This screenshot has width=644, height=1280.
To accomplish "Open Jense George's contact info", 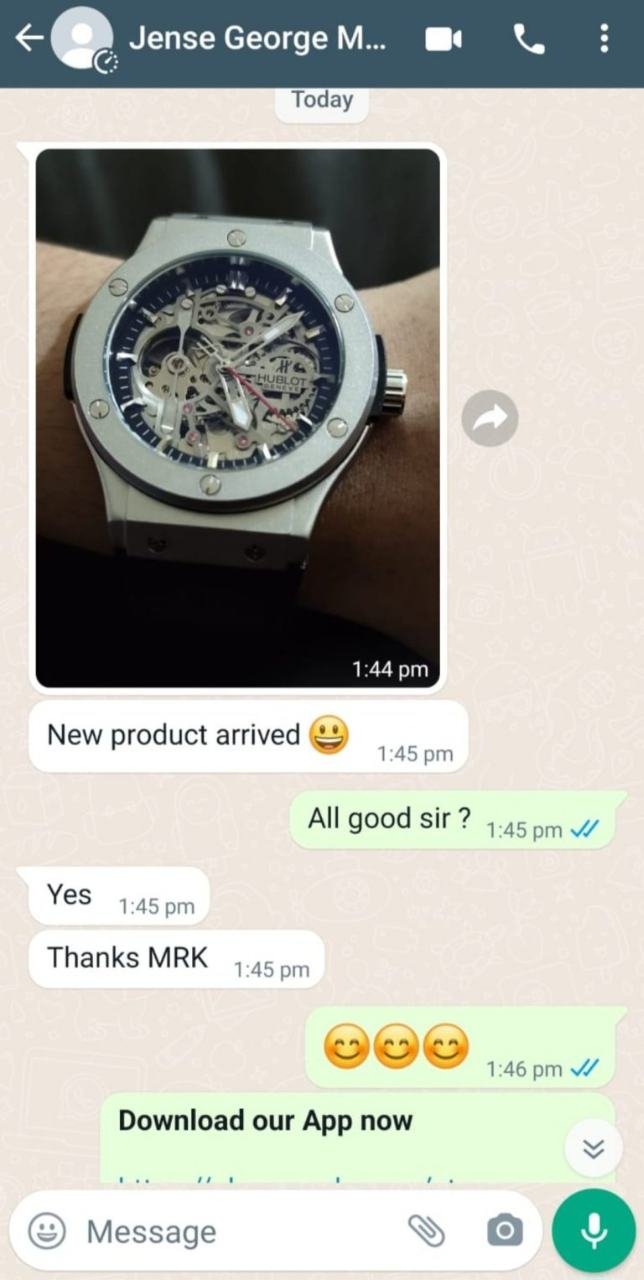I will [255, 39].
